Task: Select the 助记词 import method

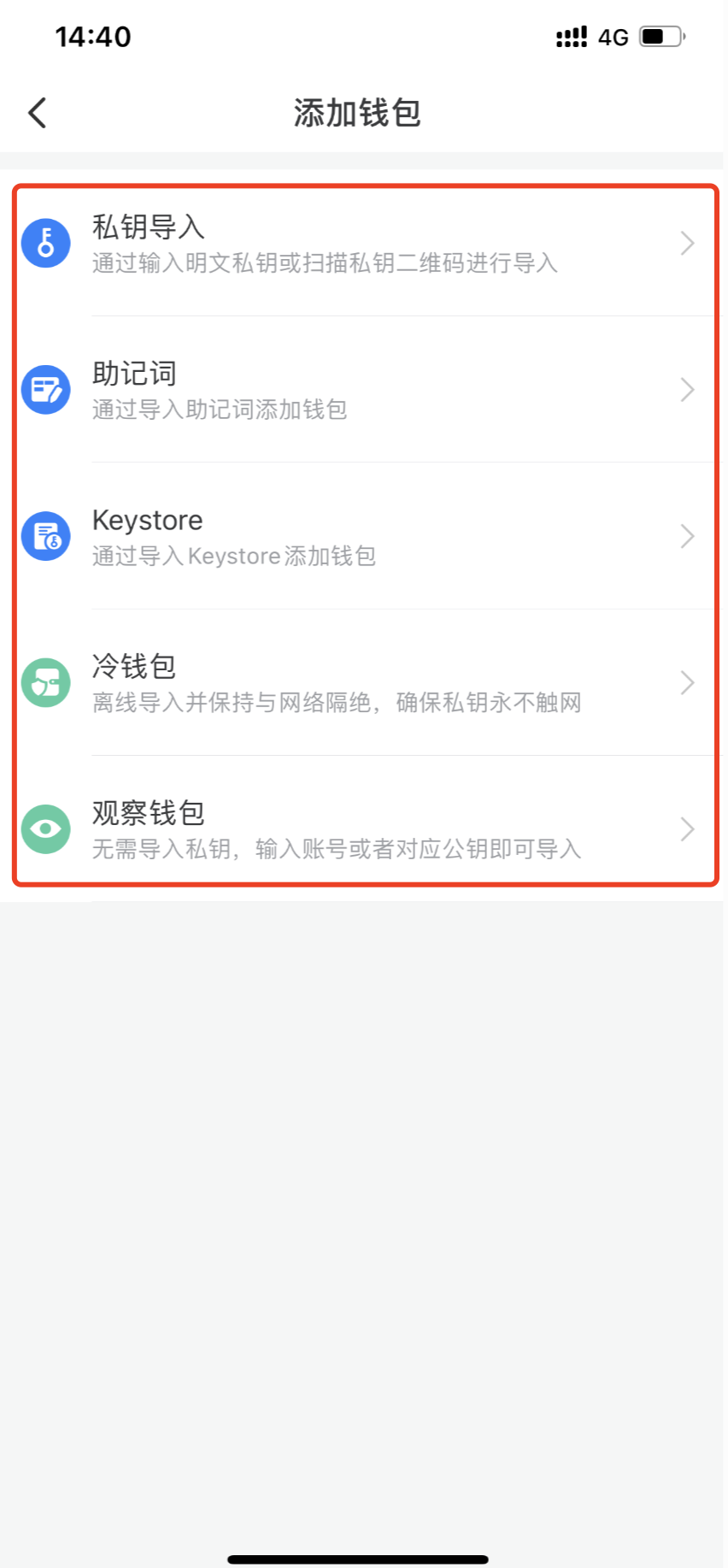Action: pyautogui.click(x=364, y=390)
